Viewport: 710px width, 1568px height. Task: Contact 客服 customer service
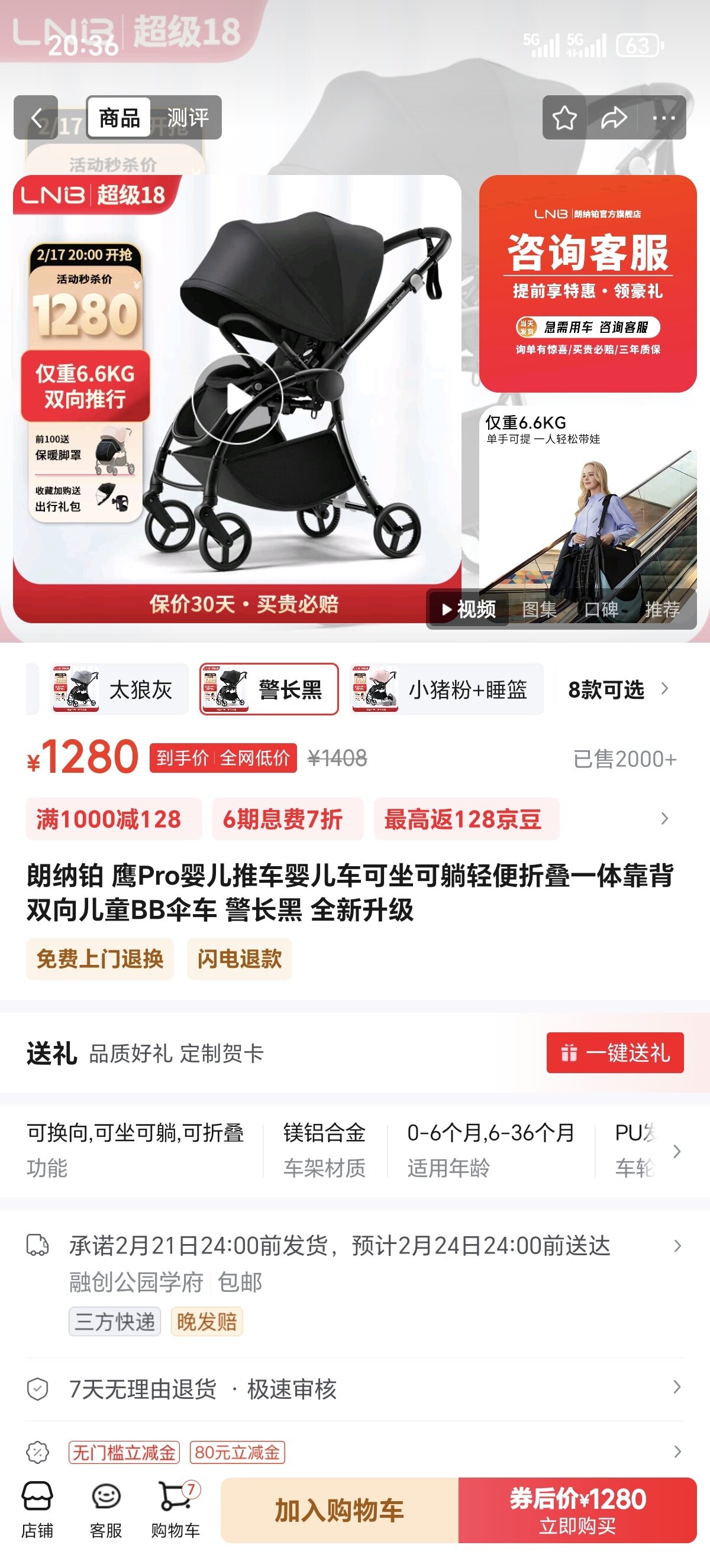106,1509
